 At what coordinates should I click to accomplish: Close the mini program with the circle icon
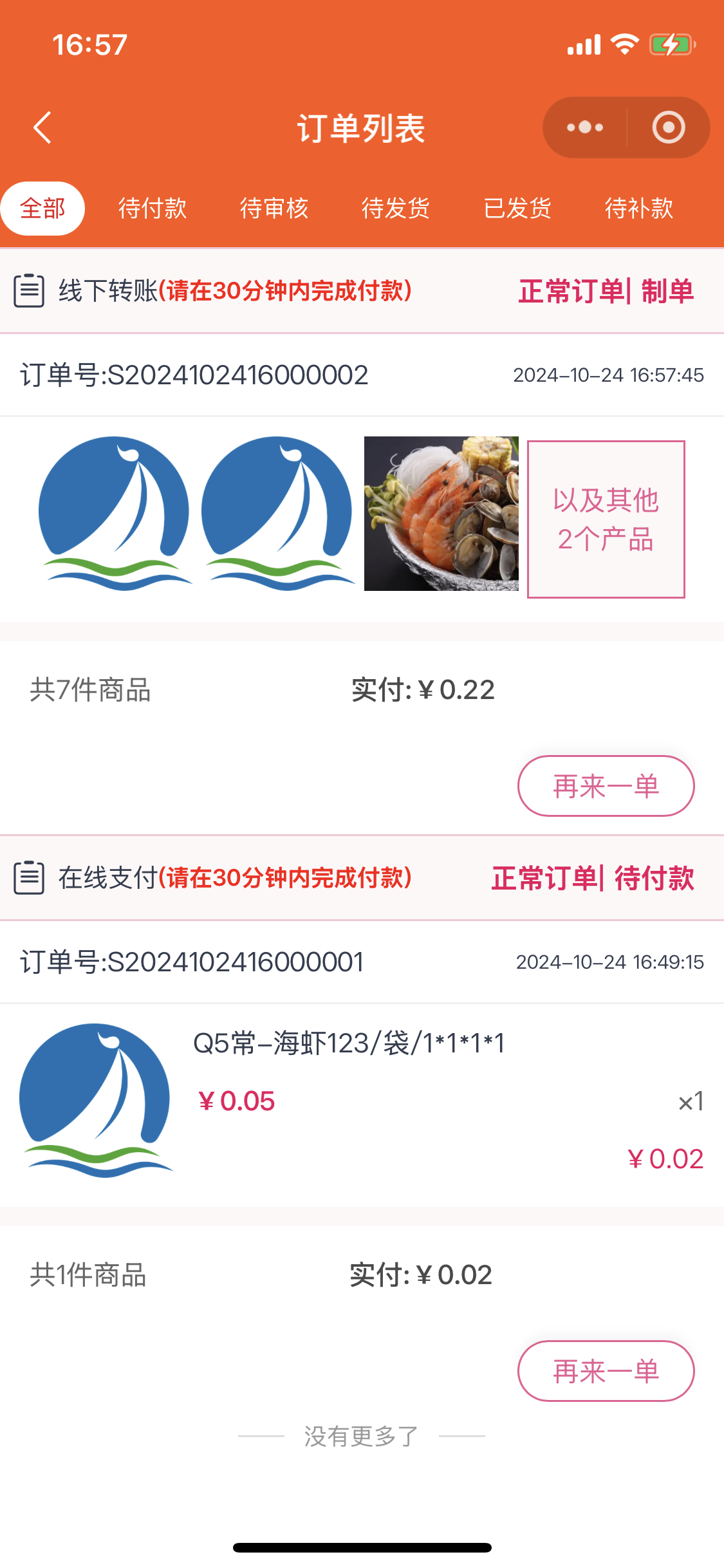click(668, 127)
